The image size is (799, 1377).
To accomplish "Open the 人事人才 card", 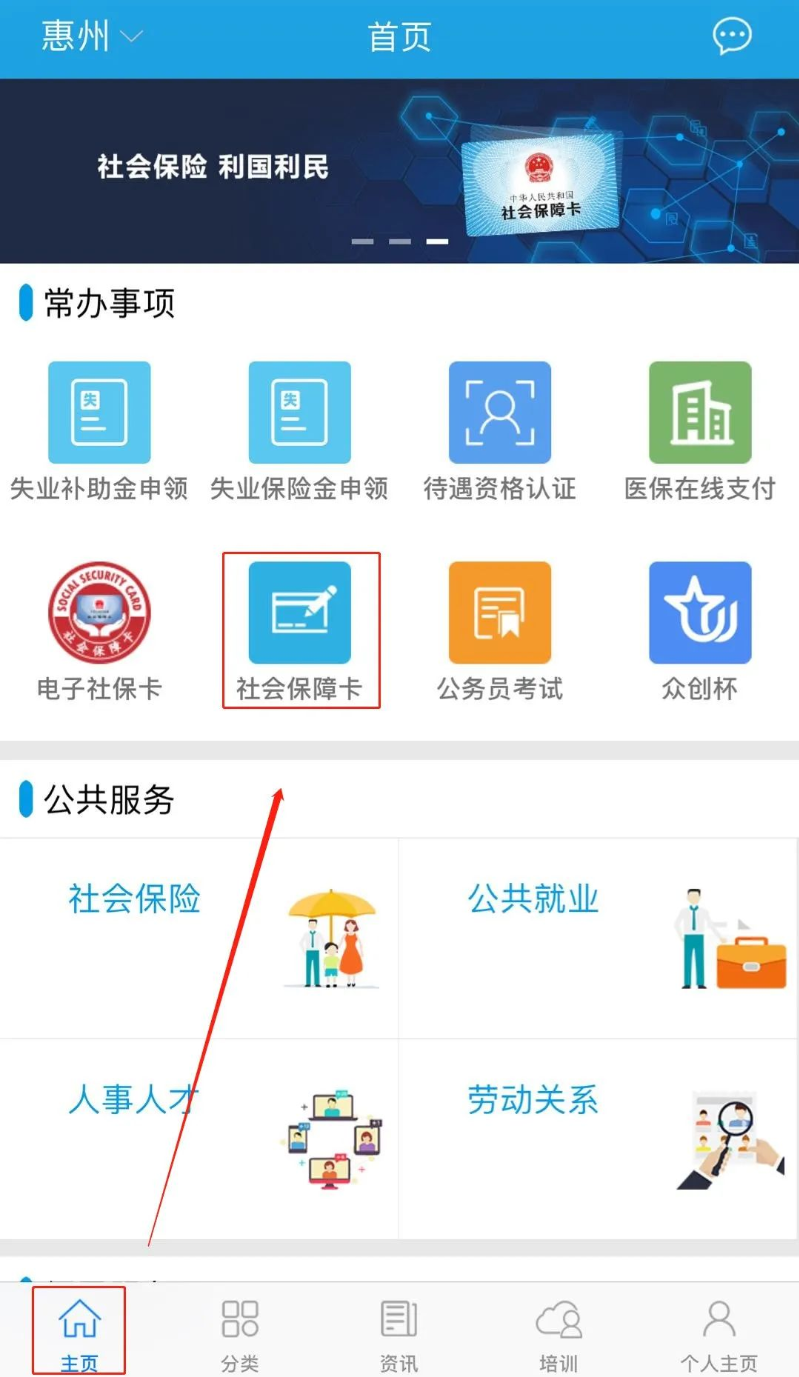I will tap(199, 1139).
